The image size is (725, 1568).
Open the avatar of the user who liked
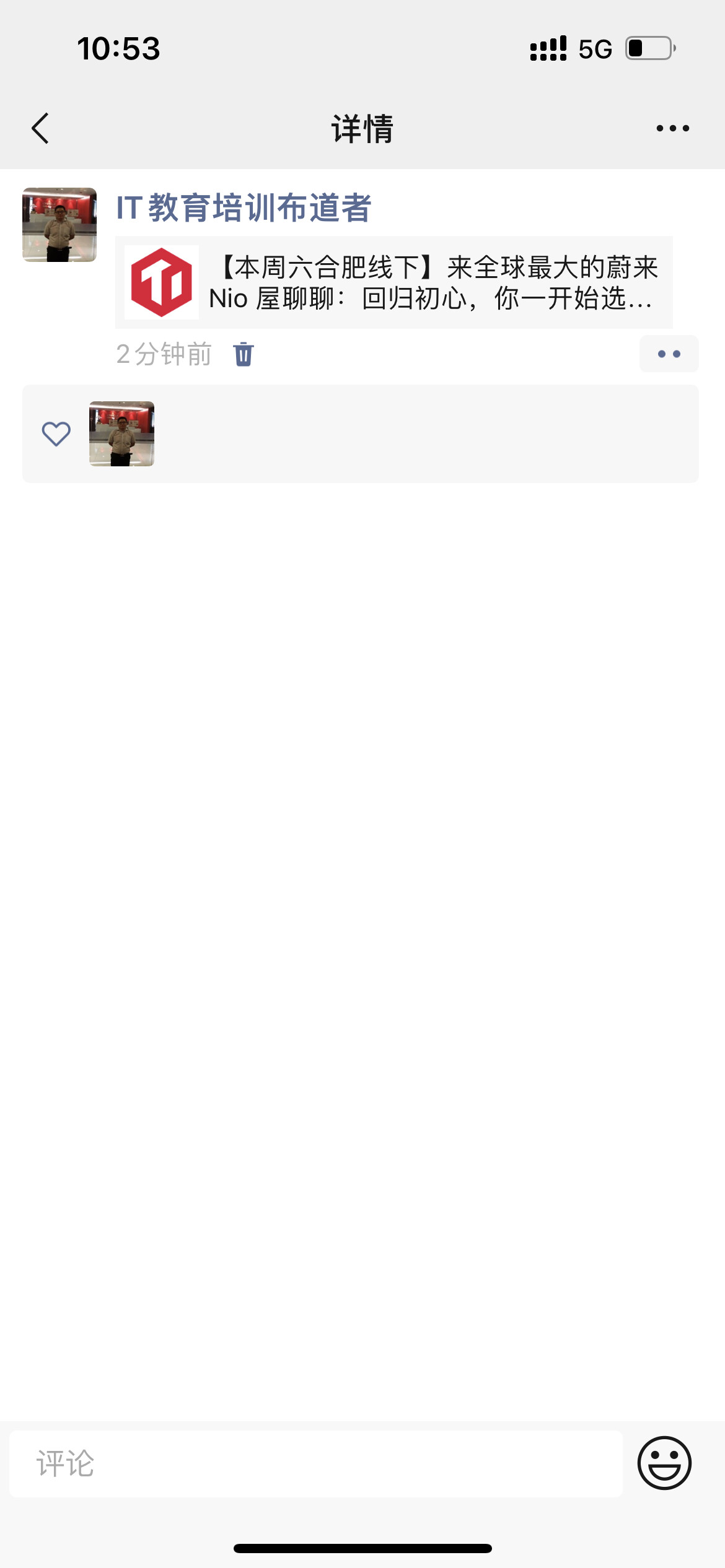click(x=121, y=433)
